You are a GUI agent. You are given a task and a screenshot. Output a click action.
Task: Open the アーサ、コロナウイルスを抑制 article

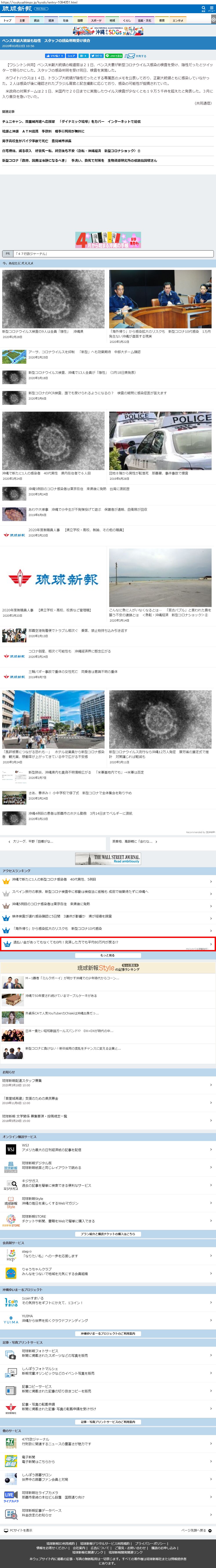tap(84, 352)
